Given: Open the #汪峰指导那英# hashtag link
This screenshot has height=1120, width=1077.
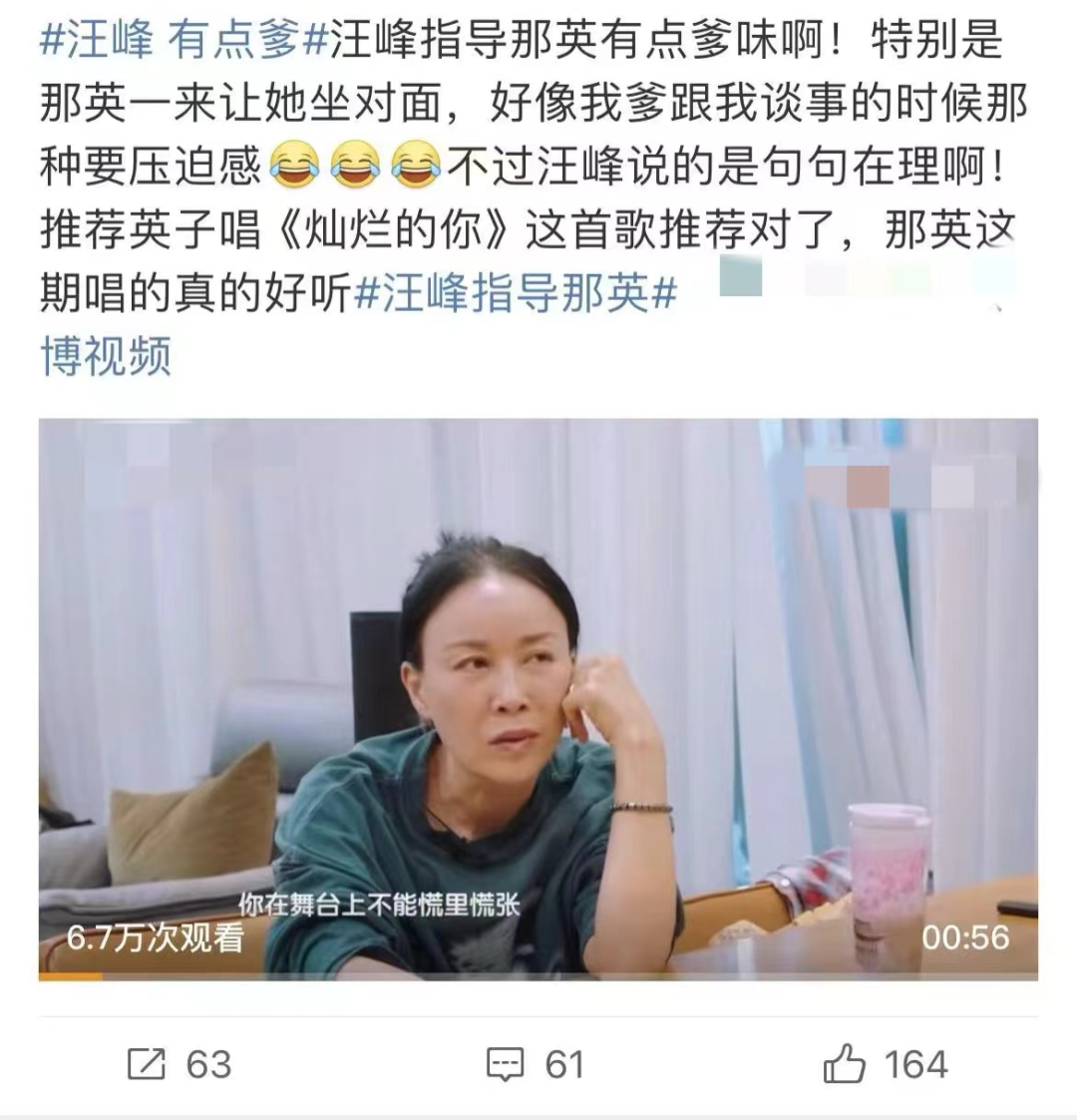Looking at the screenshot, I should [x=516, y=295].
